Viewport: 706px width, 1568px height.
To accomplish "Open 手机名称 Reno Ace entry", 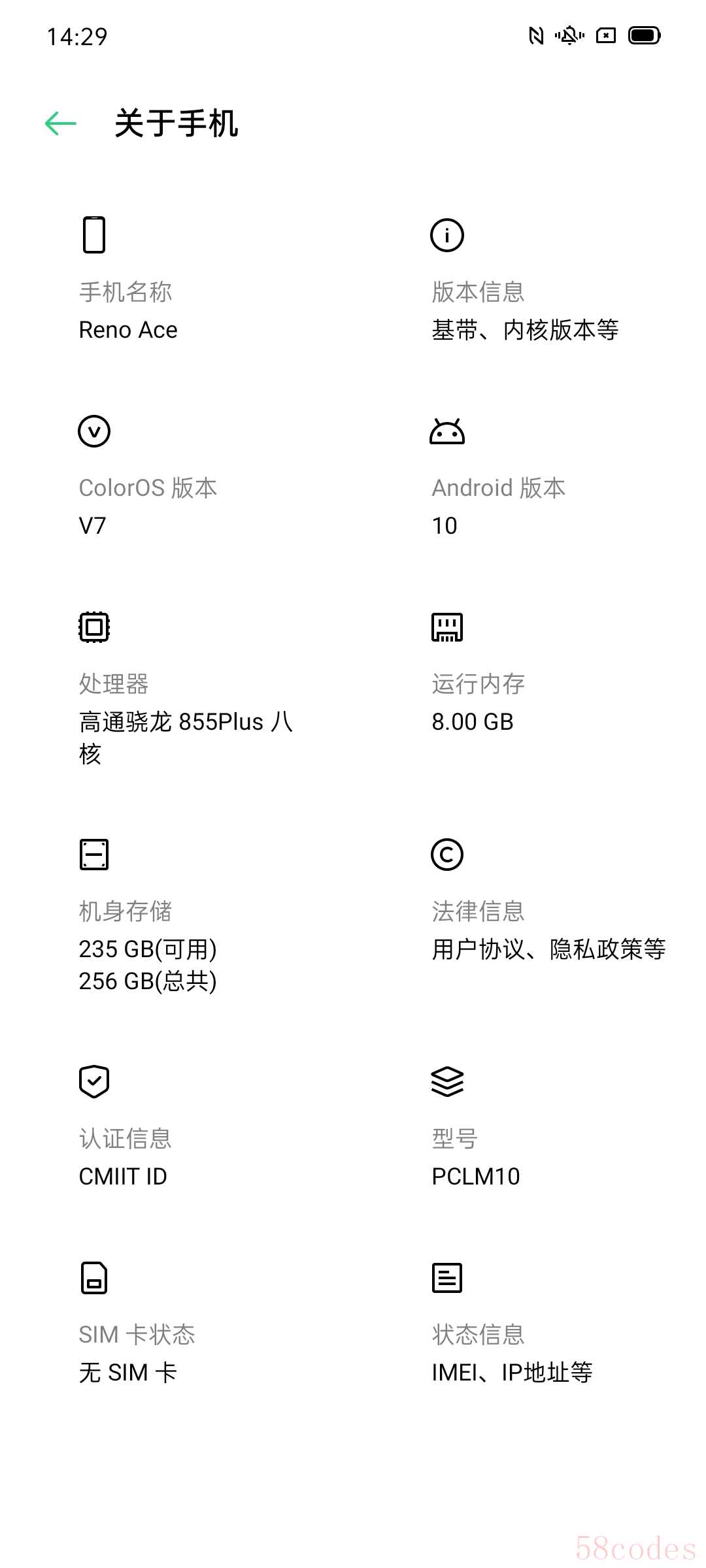I will click(128, 310).
